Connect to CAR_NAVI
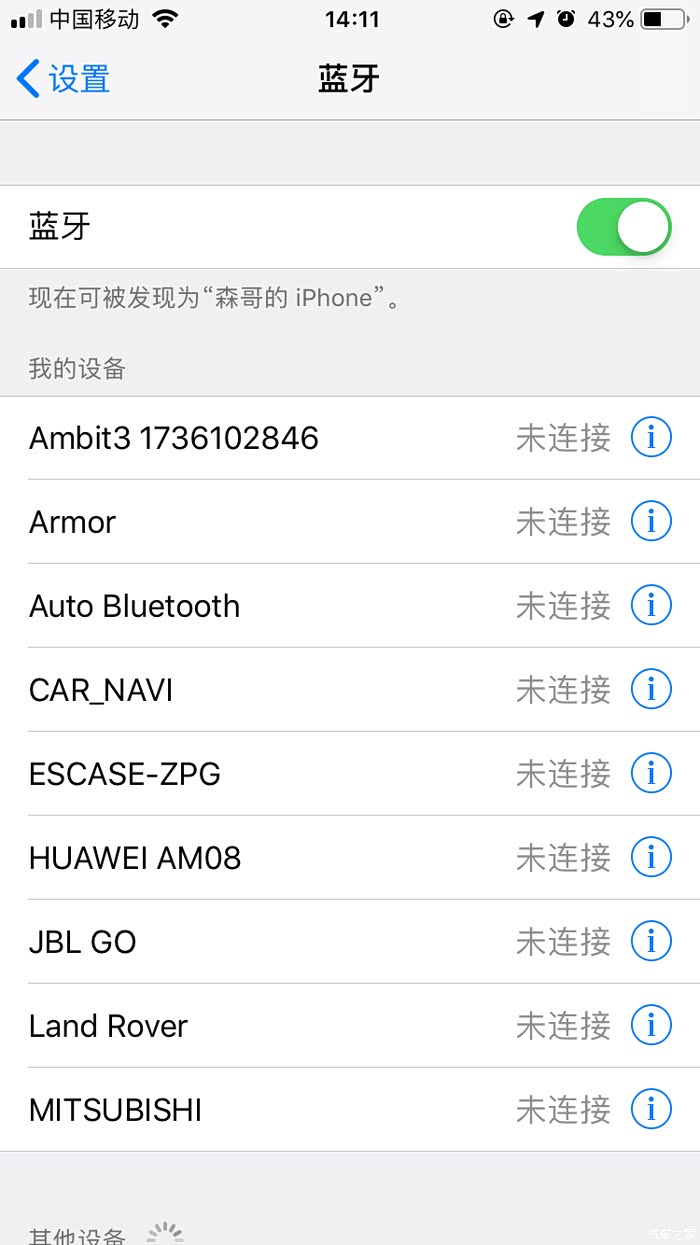Image resolution: width=700 pixels, height=1245 pixels. coord(350,690)
